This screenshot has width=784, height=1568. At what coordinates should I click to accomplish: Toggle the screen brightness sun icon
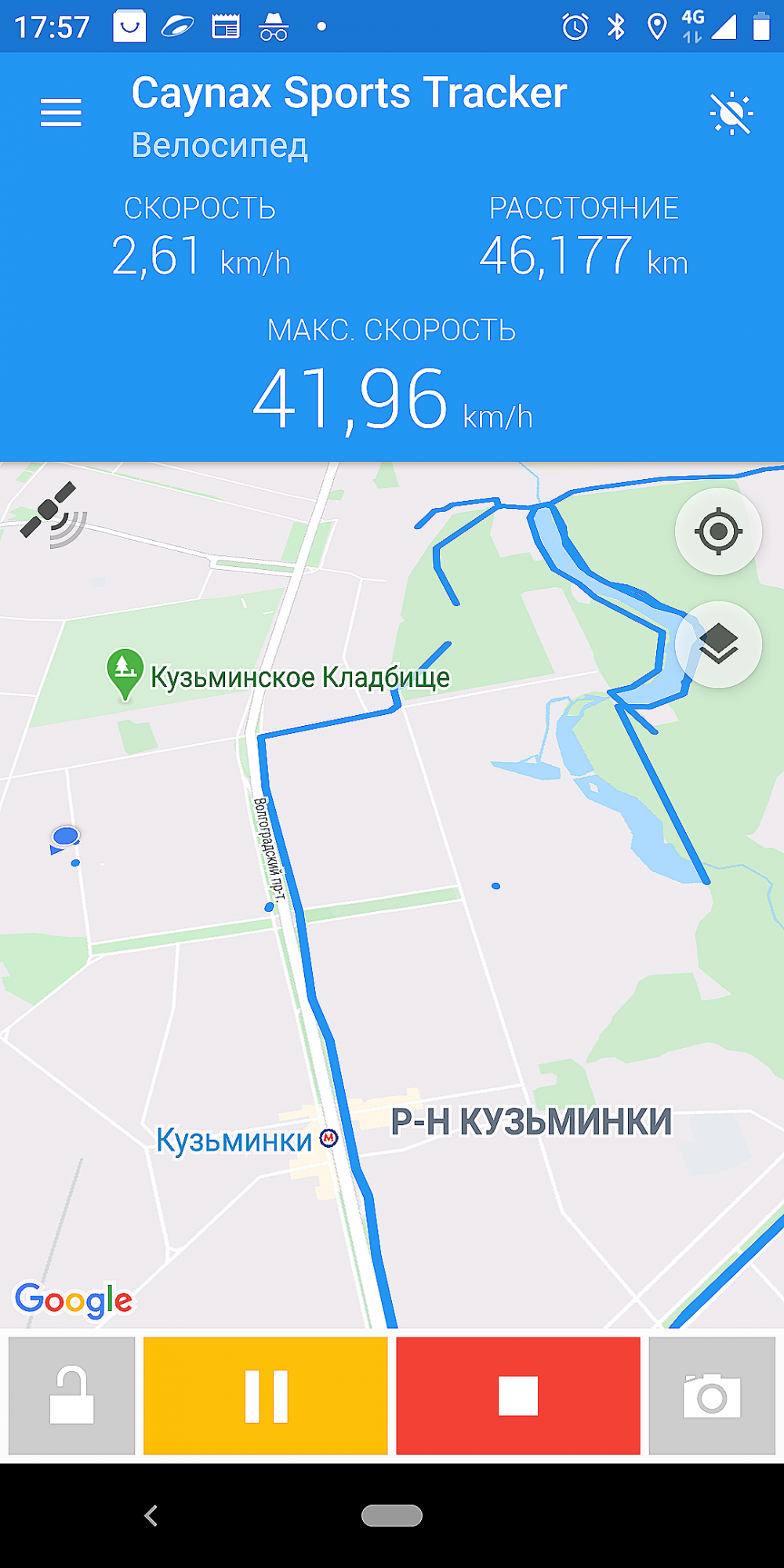coord(731,114)
